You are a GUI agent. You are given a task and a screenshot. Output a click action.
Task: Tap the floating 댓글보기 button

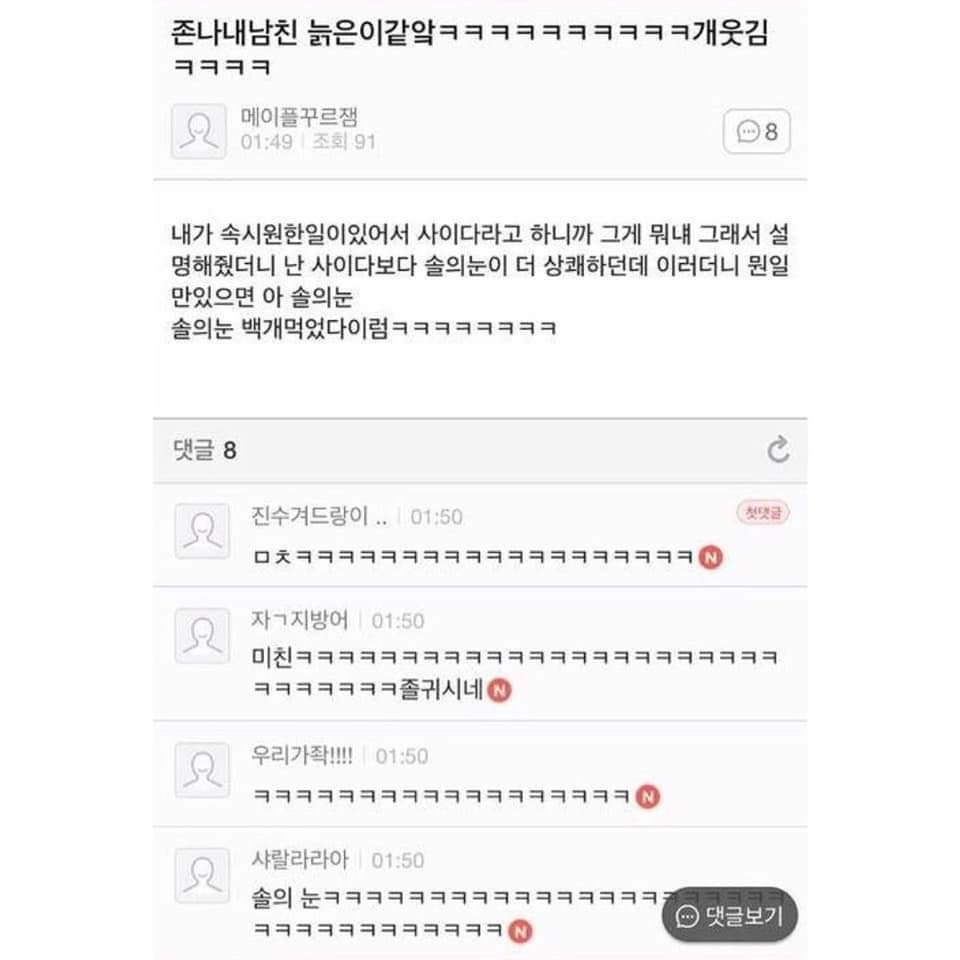point(729,916)
